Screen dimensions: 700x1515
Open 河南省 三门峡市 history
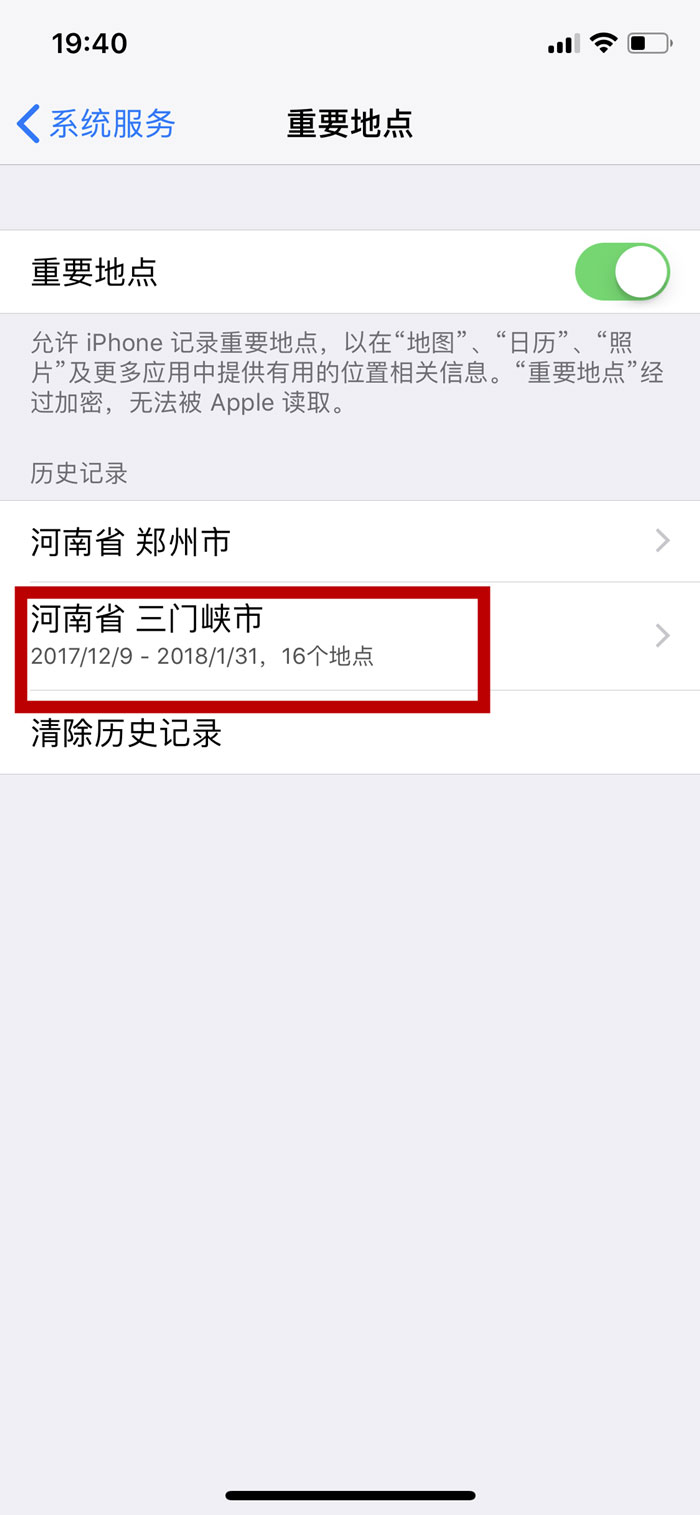[x=350, y=636]
